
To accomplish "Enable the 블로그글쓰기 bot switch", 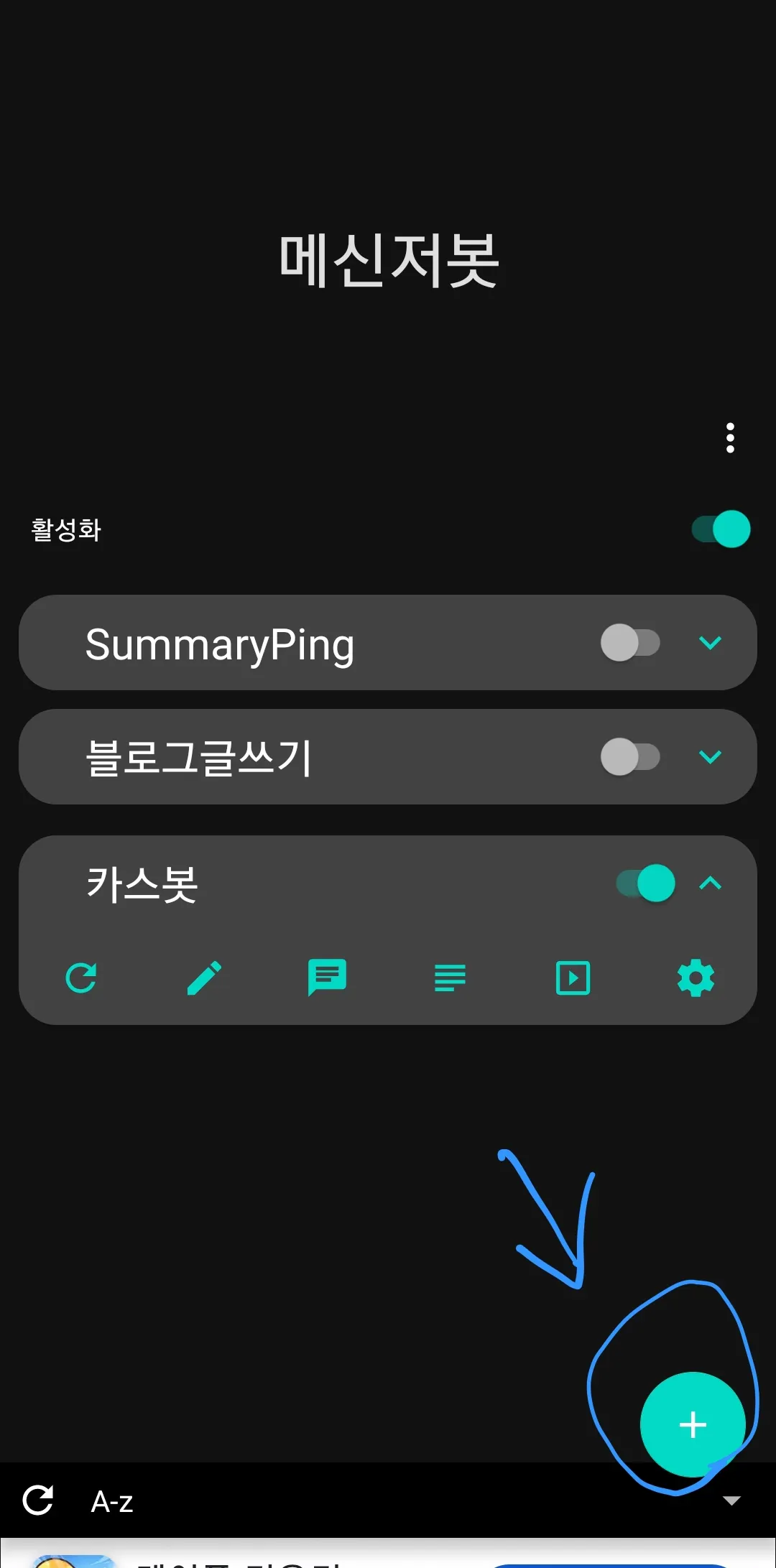I will pos(630,757).
